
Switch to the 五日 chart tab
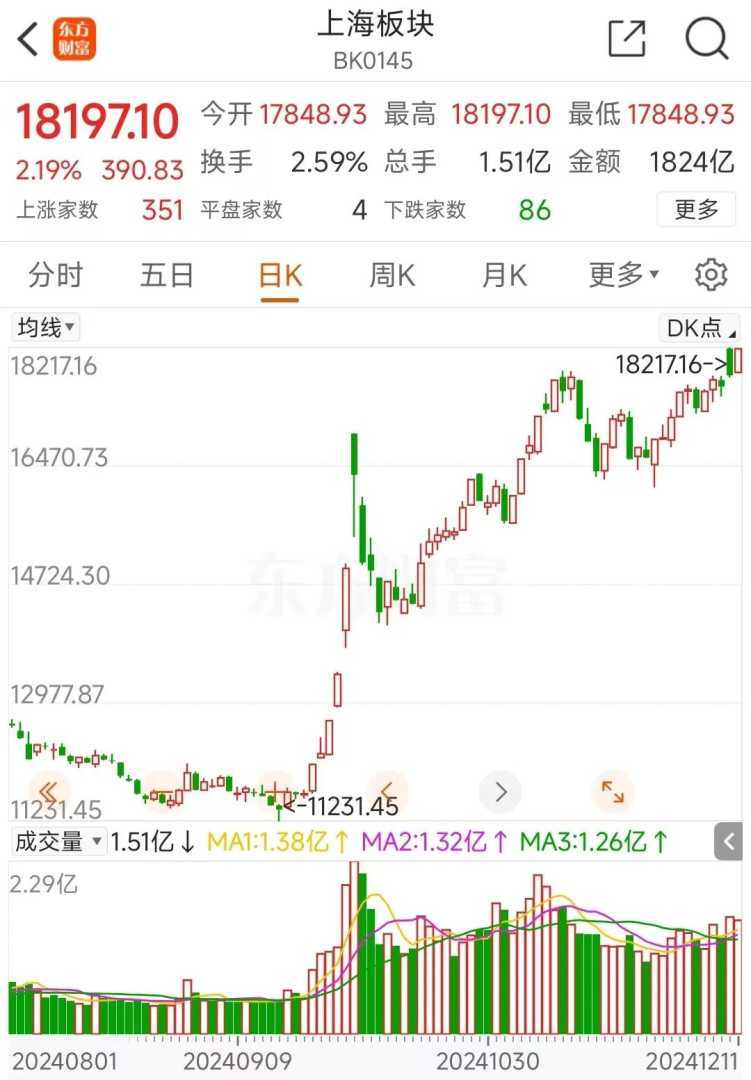coord(166,275)
